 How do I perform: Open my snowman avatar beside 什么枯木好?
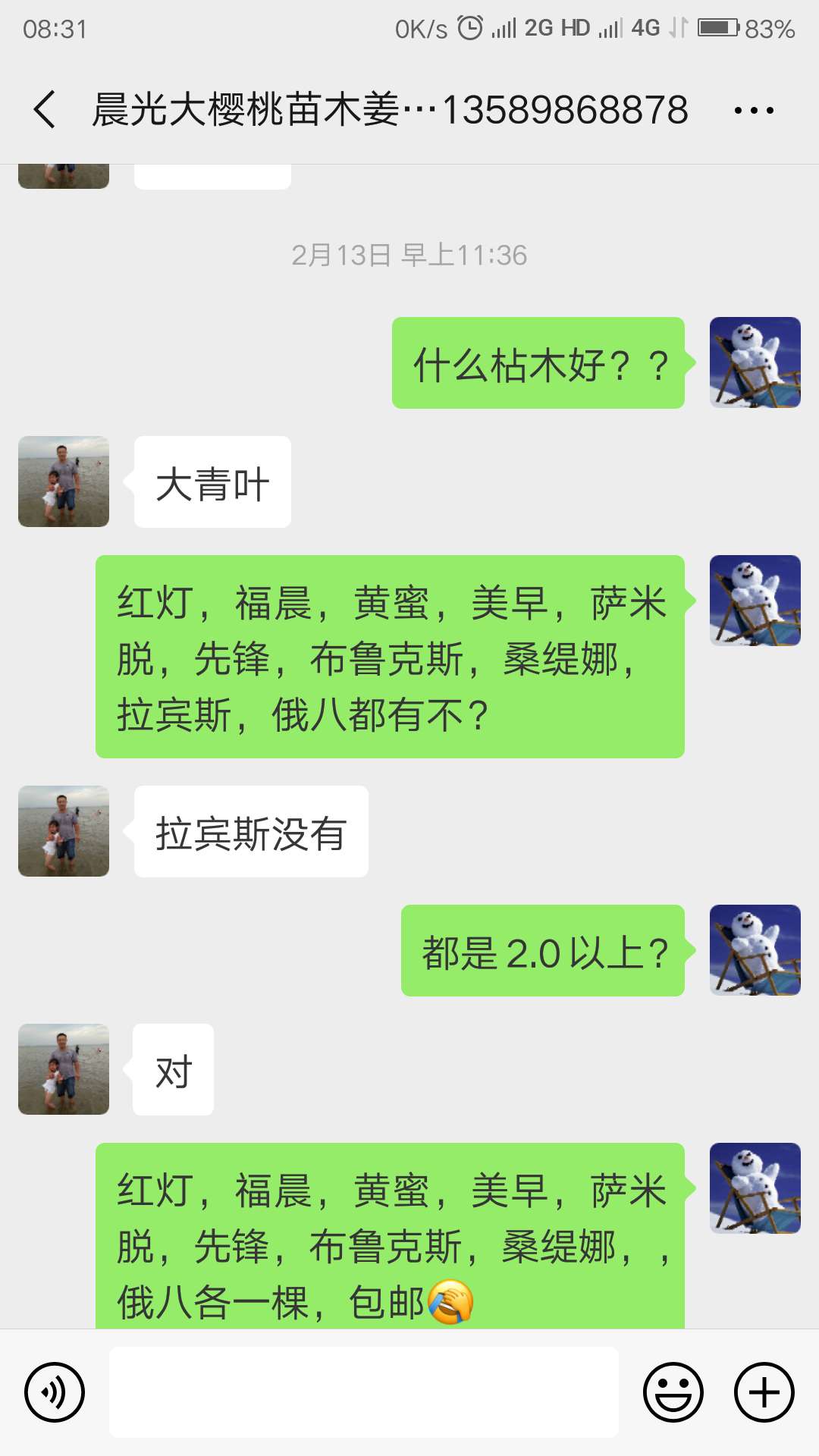coord(755,362)
